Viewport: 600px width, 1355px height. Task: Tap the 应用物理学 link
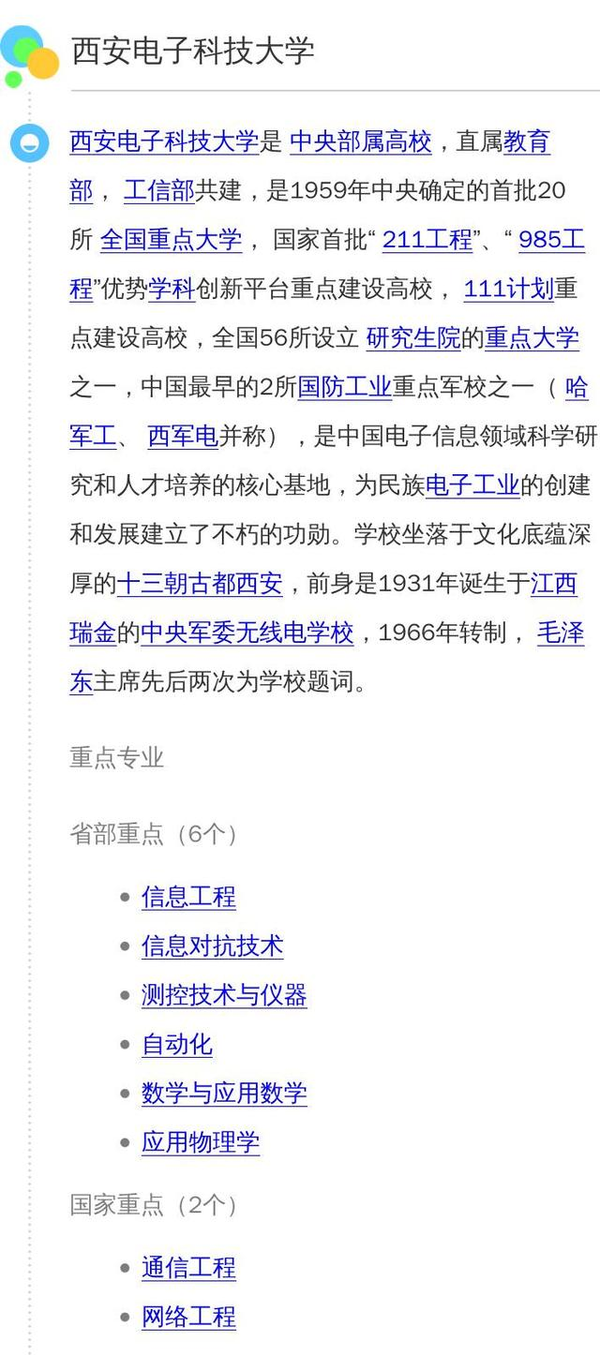pos(201,1142)
